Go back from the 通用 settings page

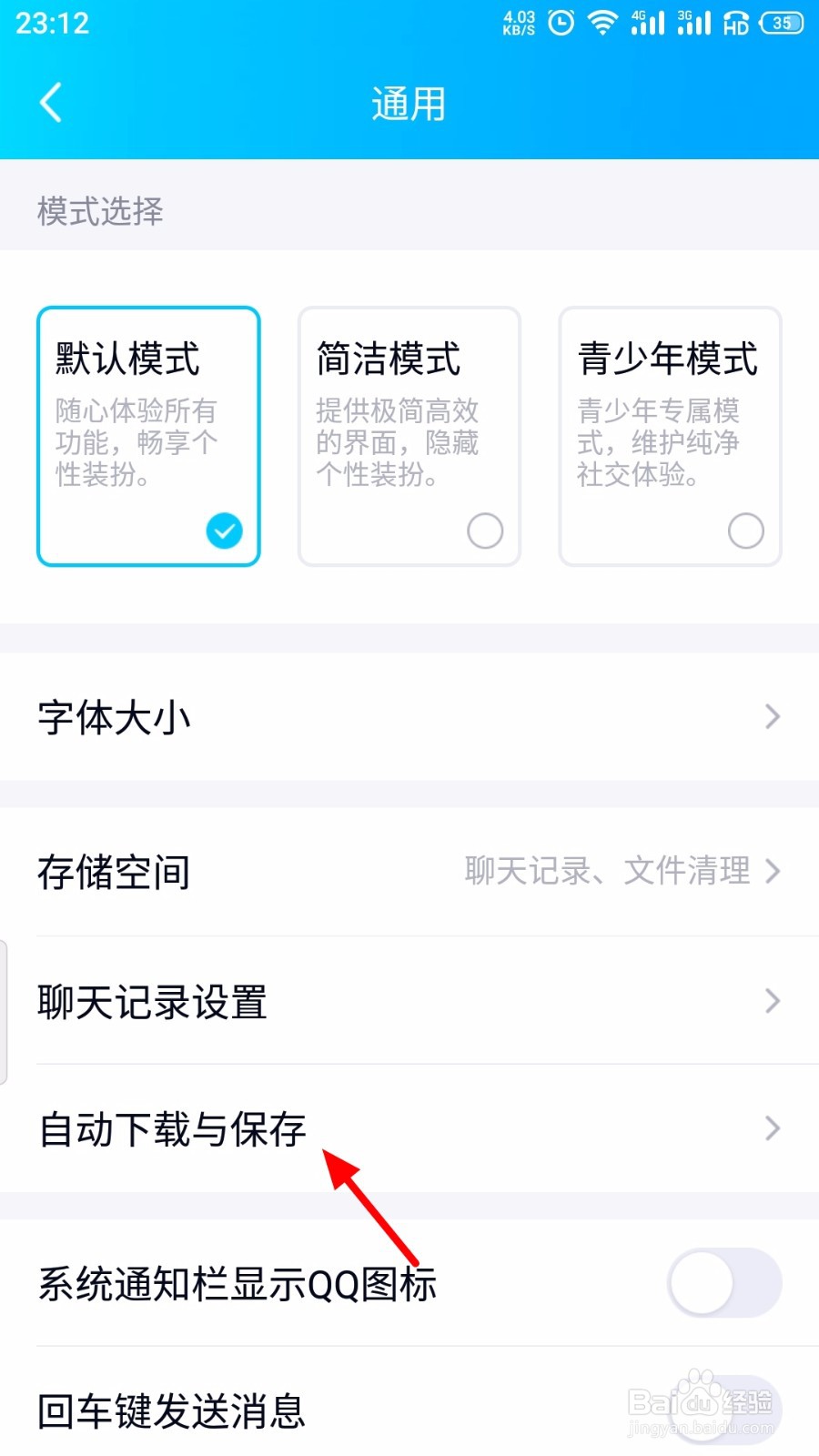click(52, 103)
